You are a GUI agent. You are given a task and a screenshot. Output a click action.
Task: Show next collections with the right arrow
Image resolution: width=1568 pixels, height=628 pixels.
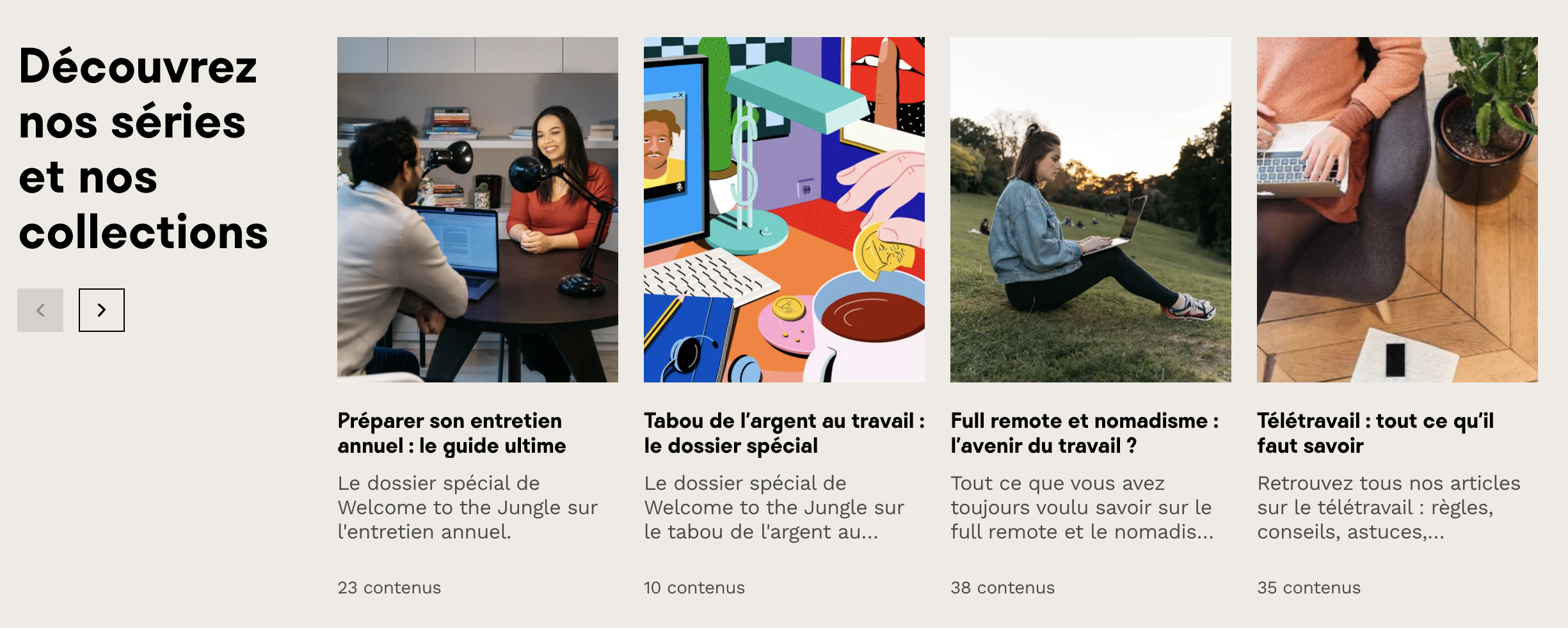tap(102, 310)
